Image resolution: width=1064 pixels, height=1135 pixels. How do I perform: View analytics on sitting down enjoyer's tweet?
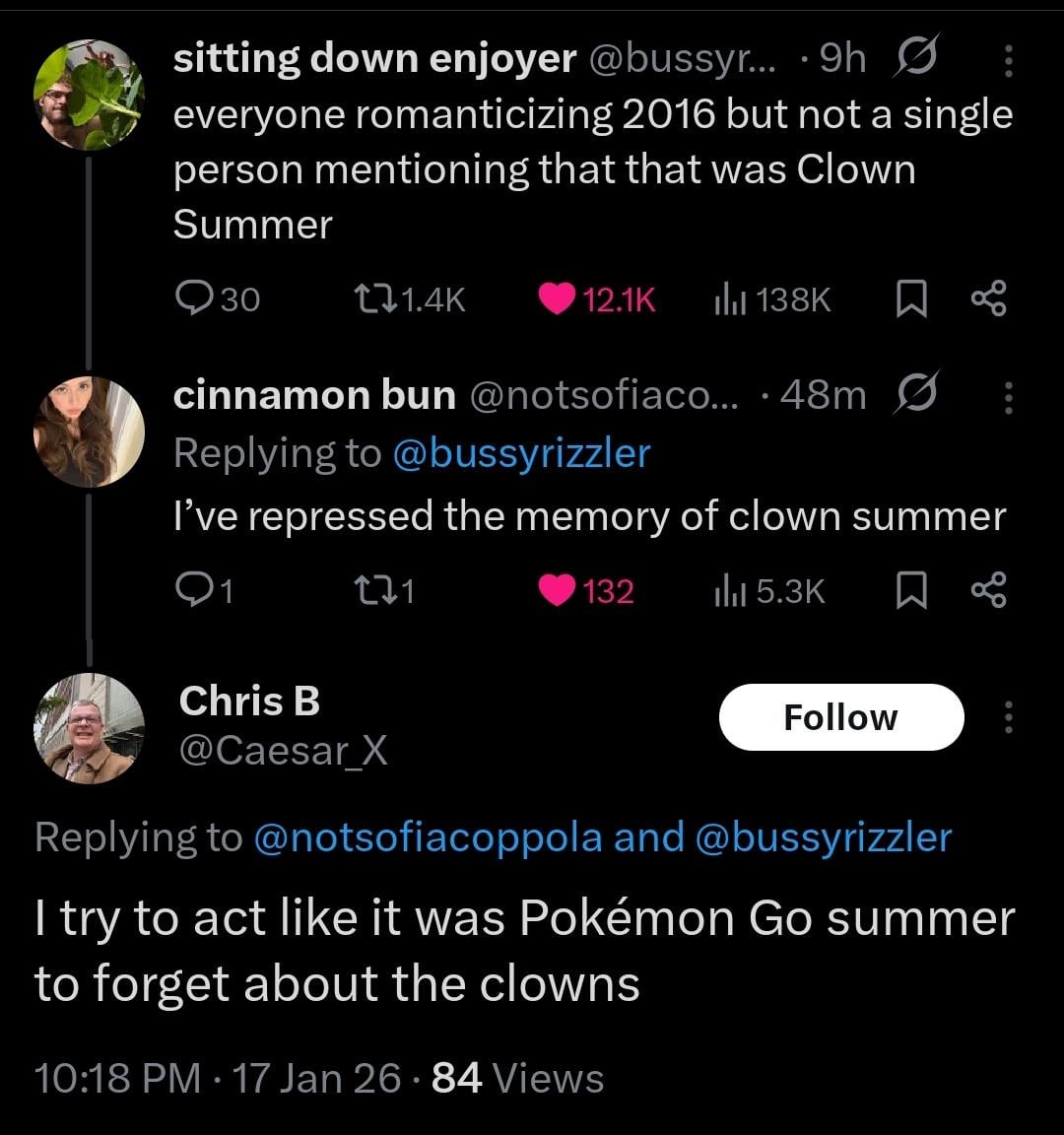(x=772, y=300)
